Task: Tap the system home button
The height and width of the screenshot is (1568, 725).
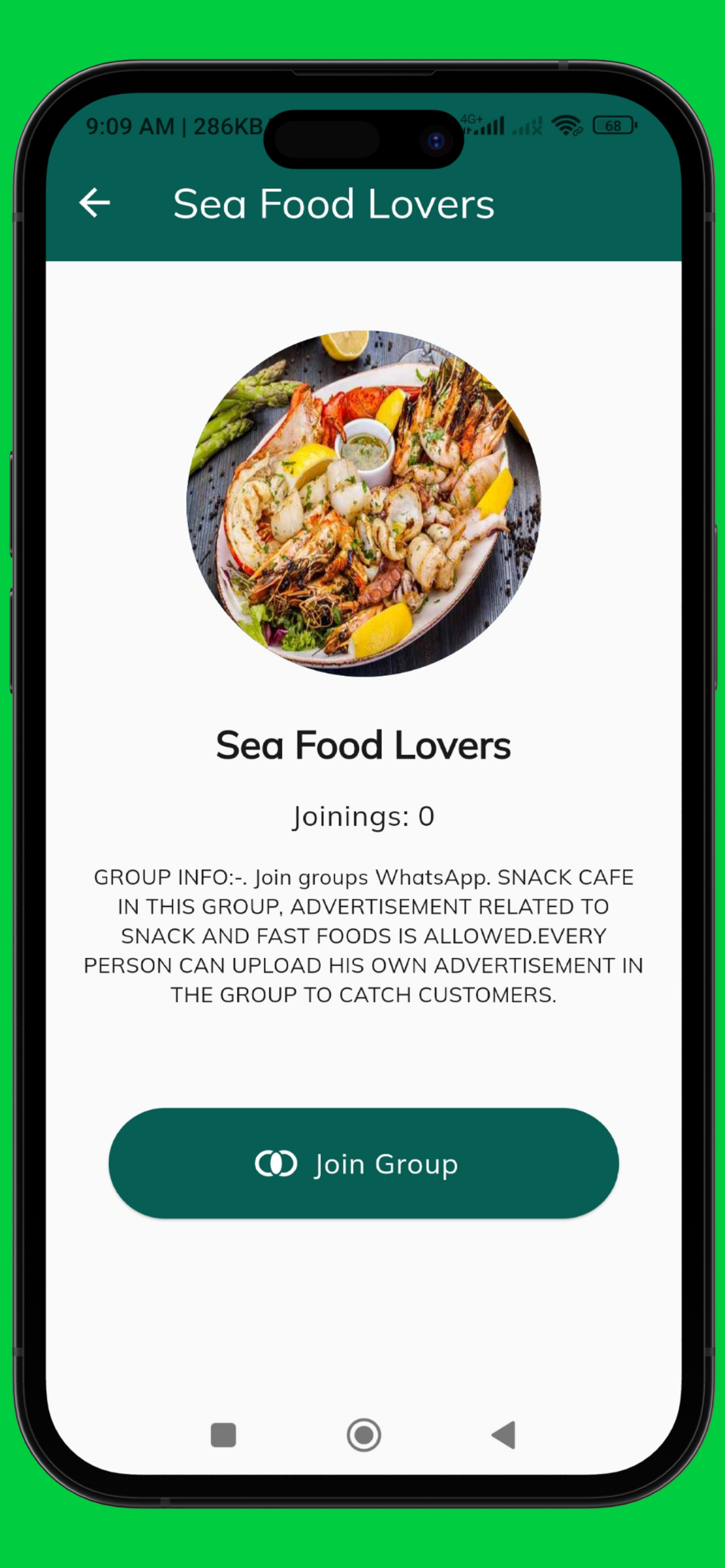Action: (364, 1435)
